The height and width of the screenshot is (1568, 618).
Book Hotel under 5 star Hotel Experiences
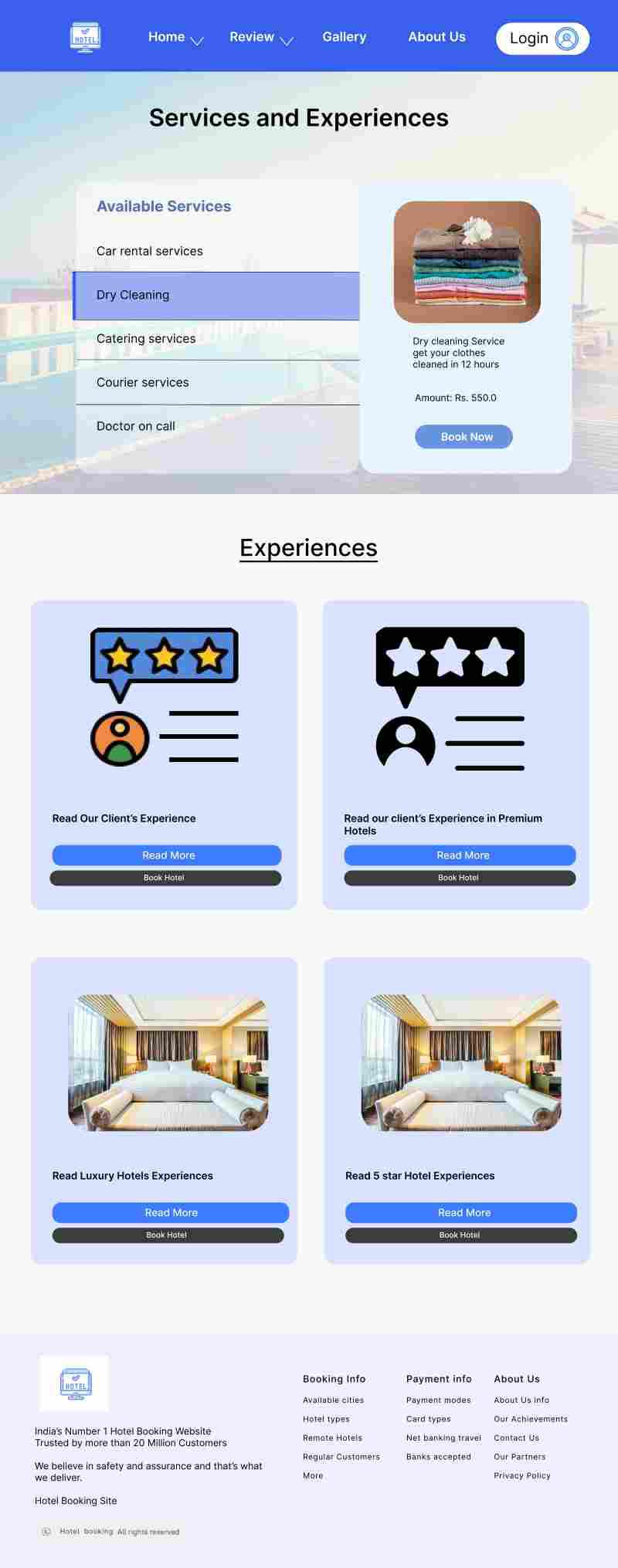point(460,1235)
